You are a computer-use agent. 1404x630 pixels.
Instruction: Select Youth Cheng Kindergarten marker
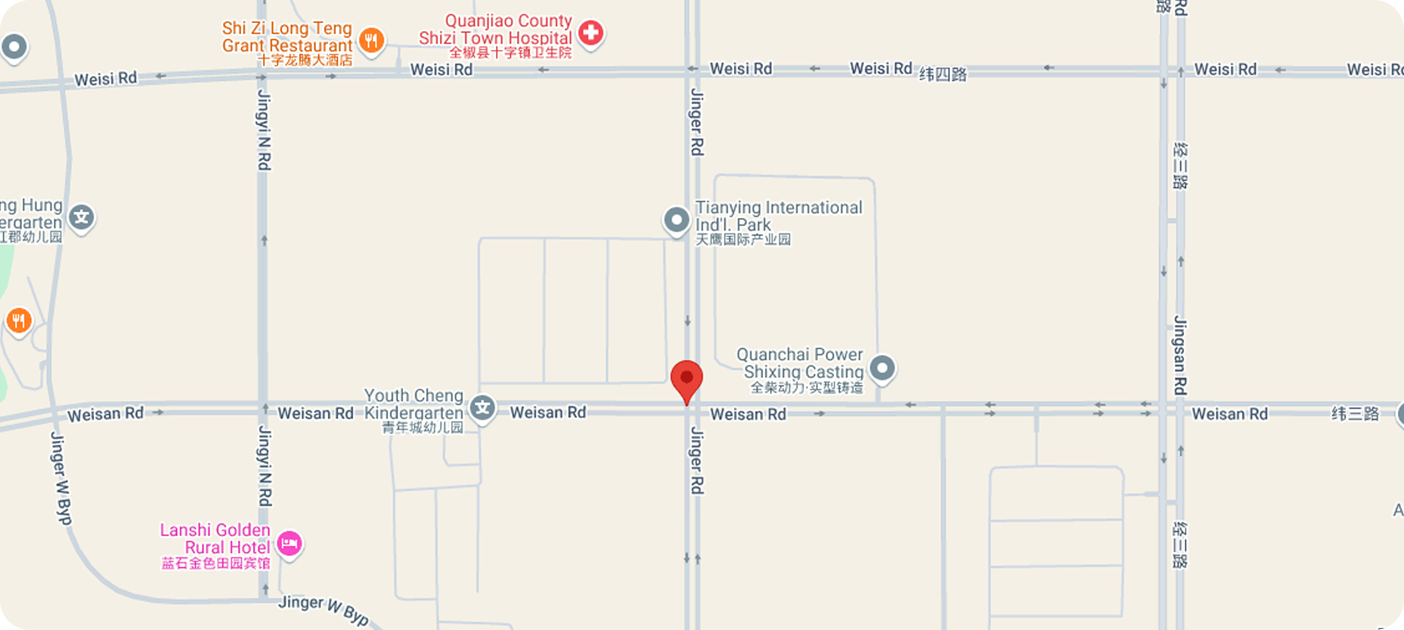[483, 408]
